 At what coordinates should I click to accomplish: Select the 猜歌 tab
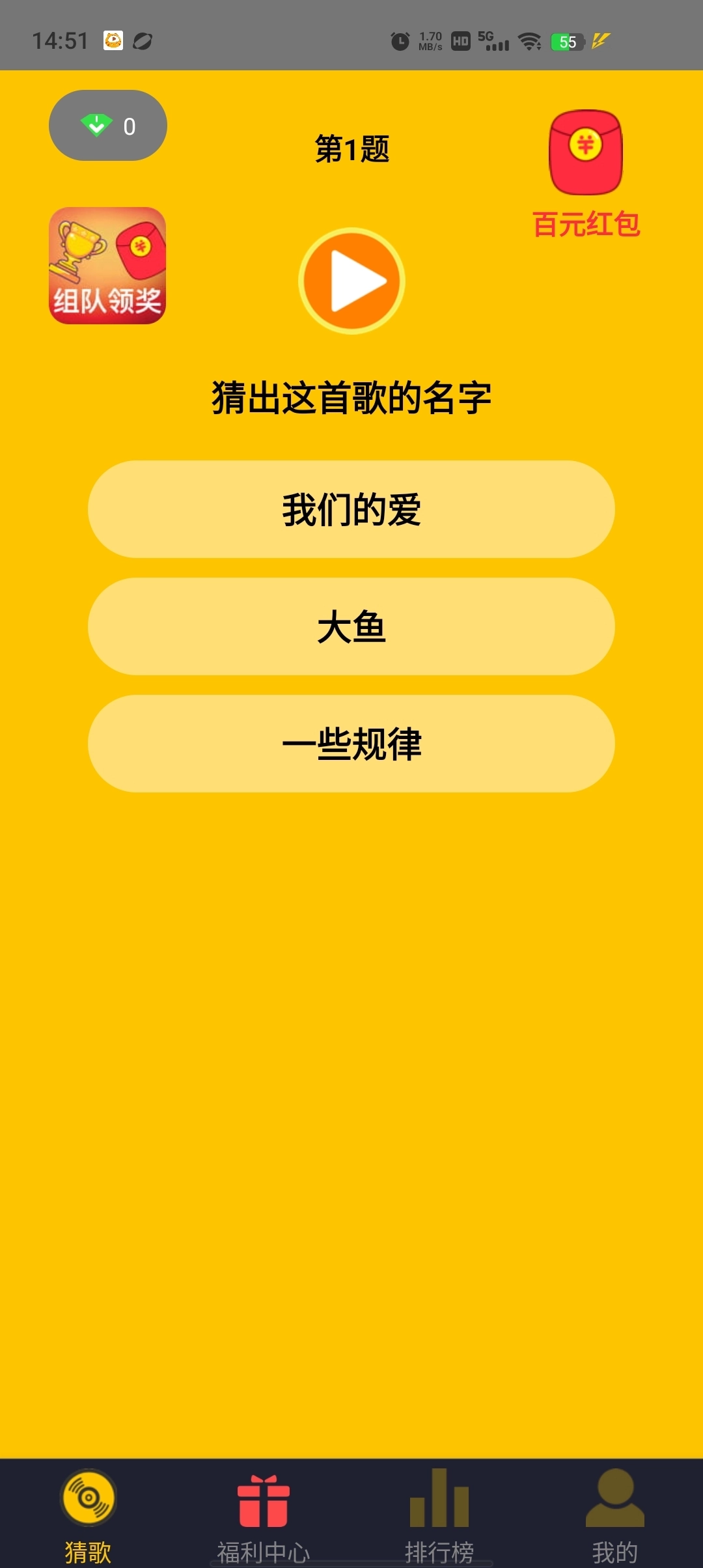tap(88, 1514)
